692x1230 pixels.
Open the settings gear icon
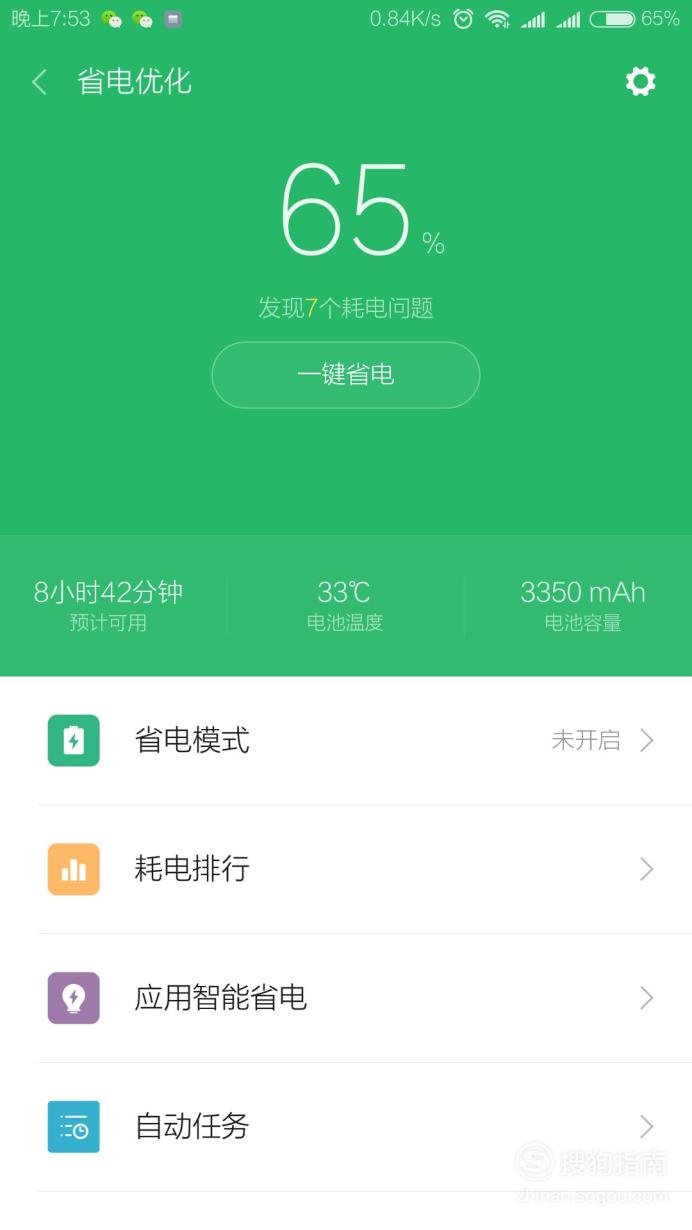pyautogui.click(x=640, y=81)
